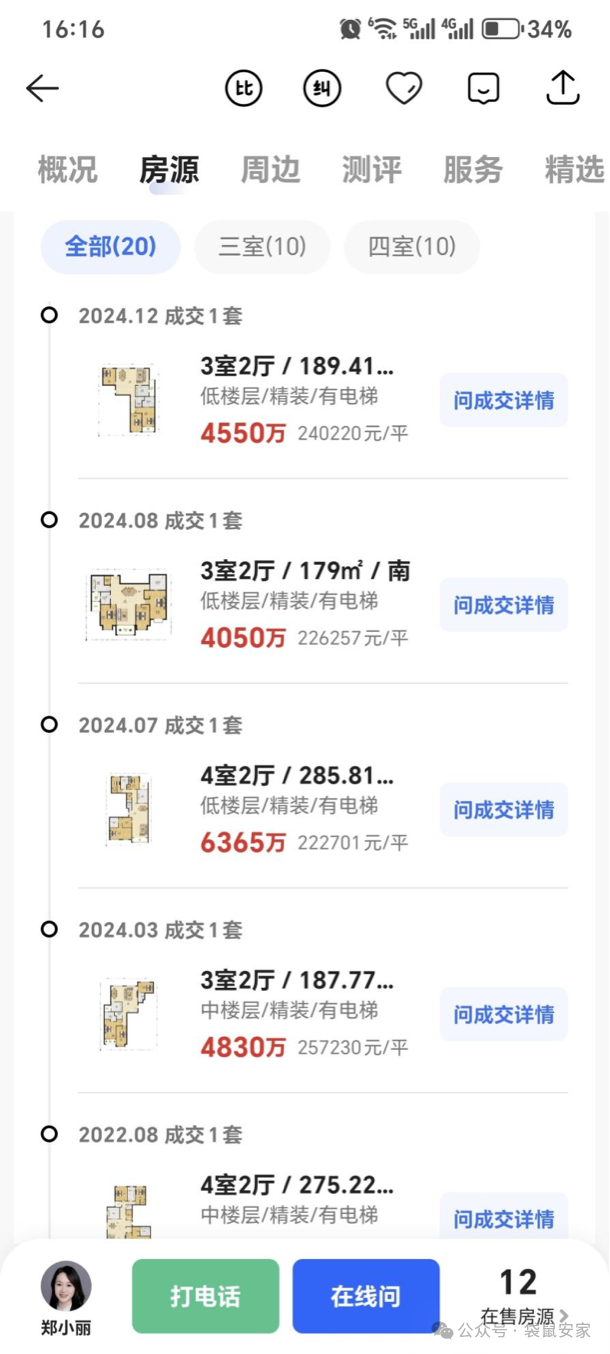Viewport: 610px width, 1354px height.
Task: Chat online via 在线问
Action: (366, 1296)
